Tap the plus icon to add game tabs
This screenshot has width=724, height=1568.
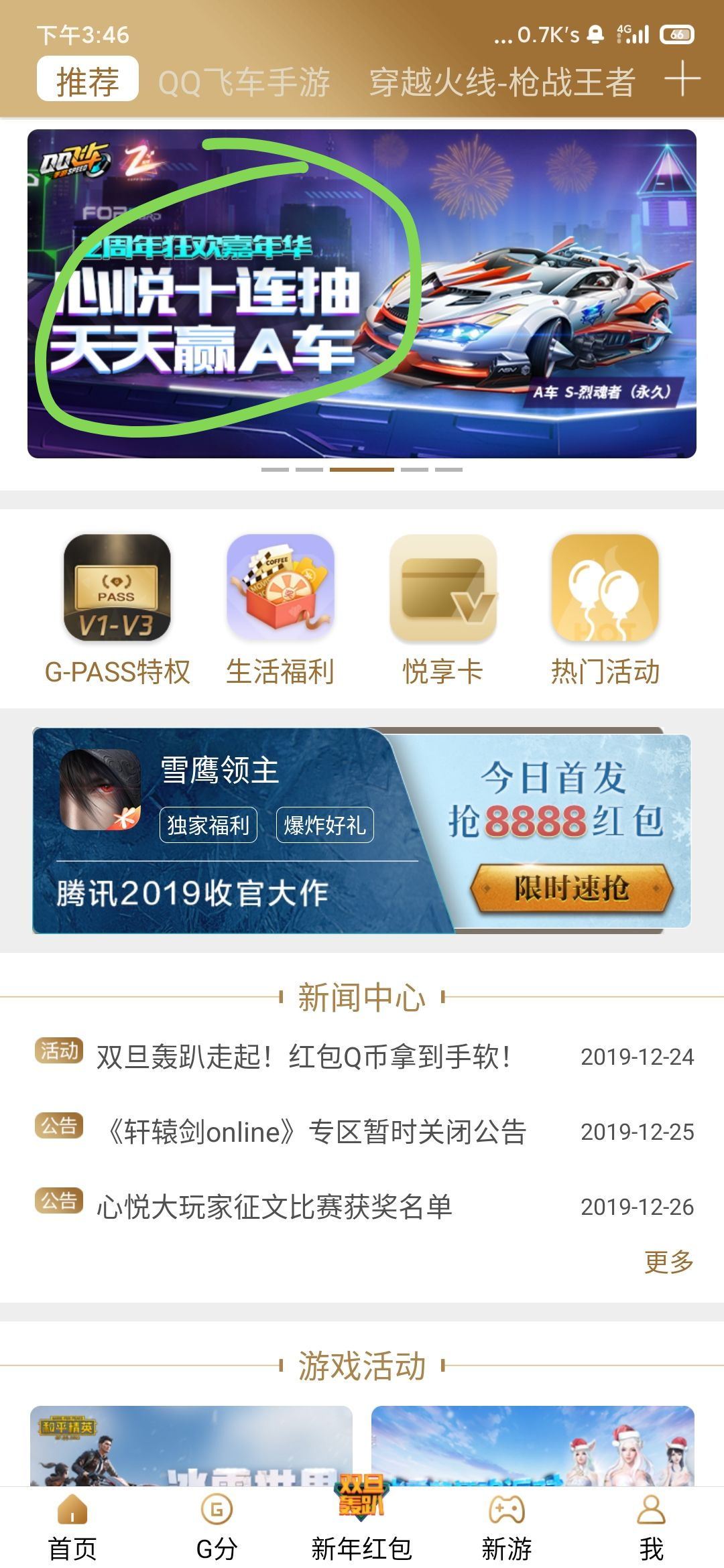click(x=682, y=79)
